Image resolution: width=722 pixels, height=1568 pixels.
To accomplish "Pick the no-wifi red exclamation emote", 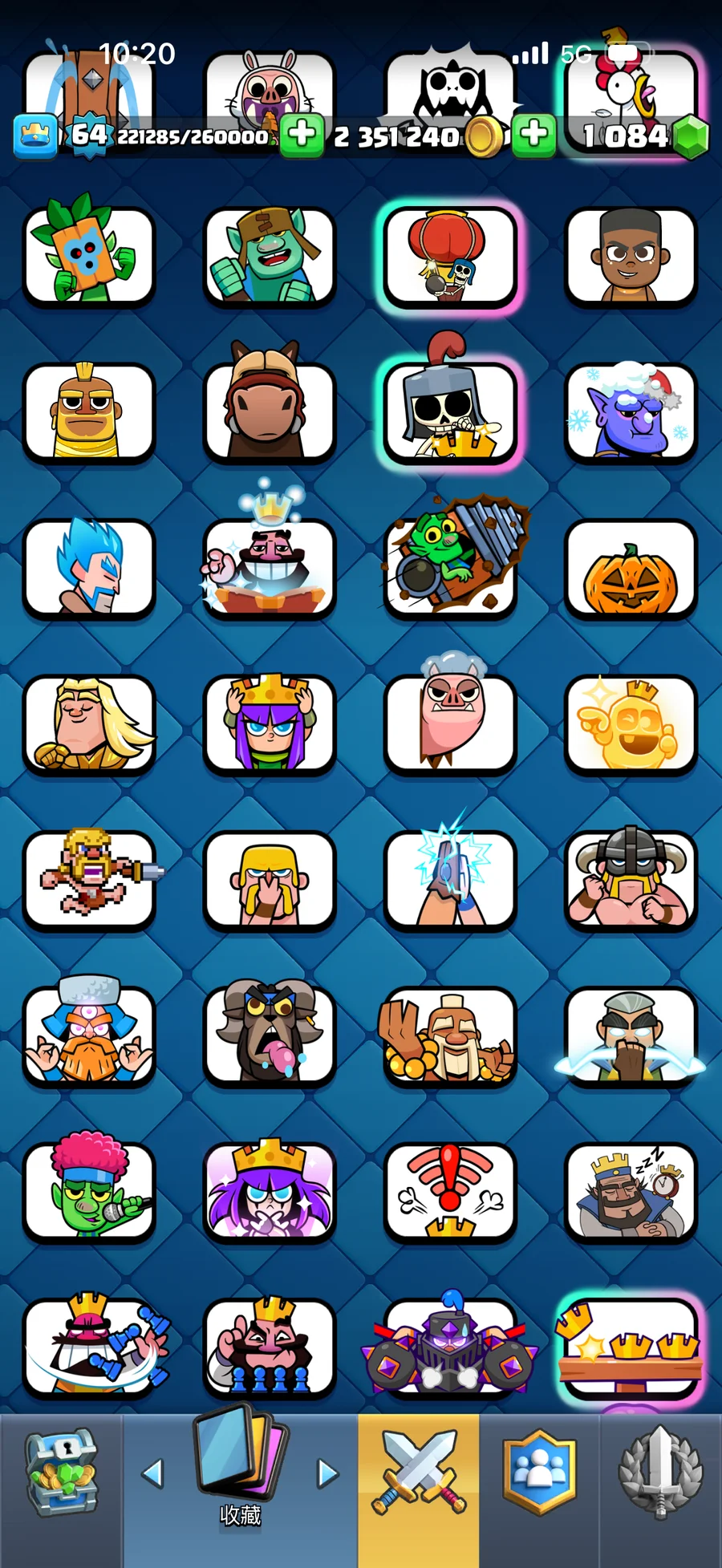I will point(450,1193).
